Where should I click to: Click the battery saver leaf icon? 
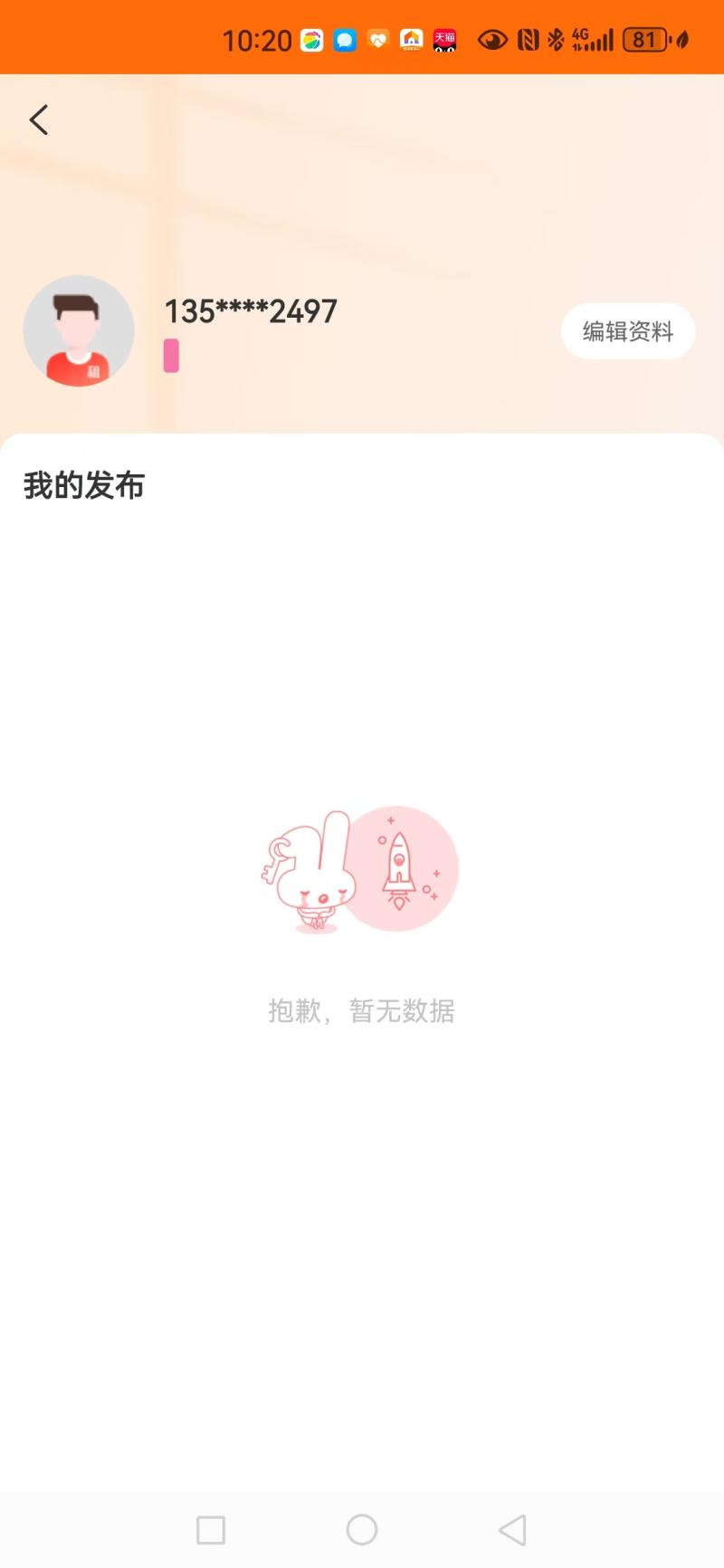680,40
